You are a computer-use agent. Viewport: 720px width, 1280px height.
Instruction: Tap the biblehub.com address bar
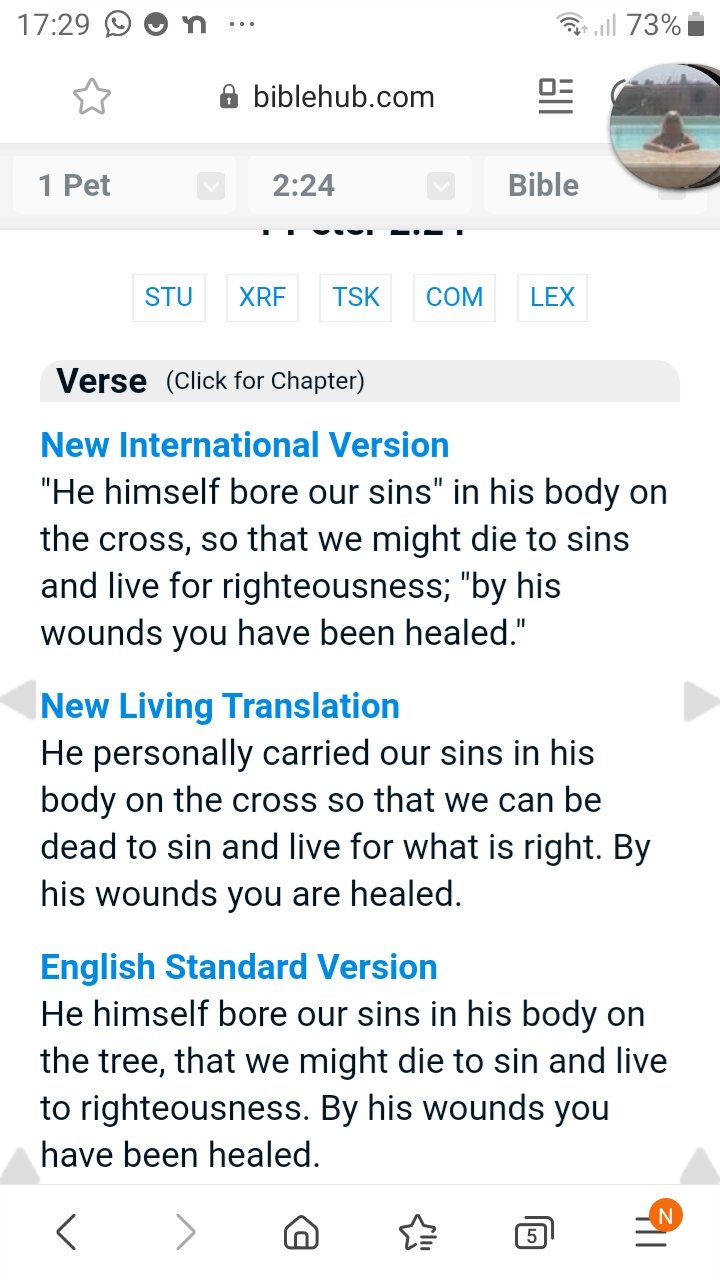coord(328,97)
